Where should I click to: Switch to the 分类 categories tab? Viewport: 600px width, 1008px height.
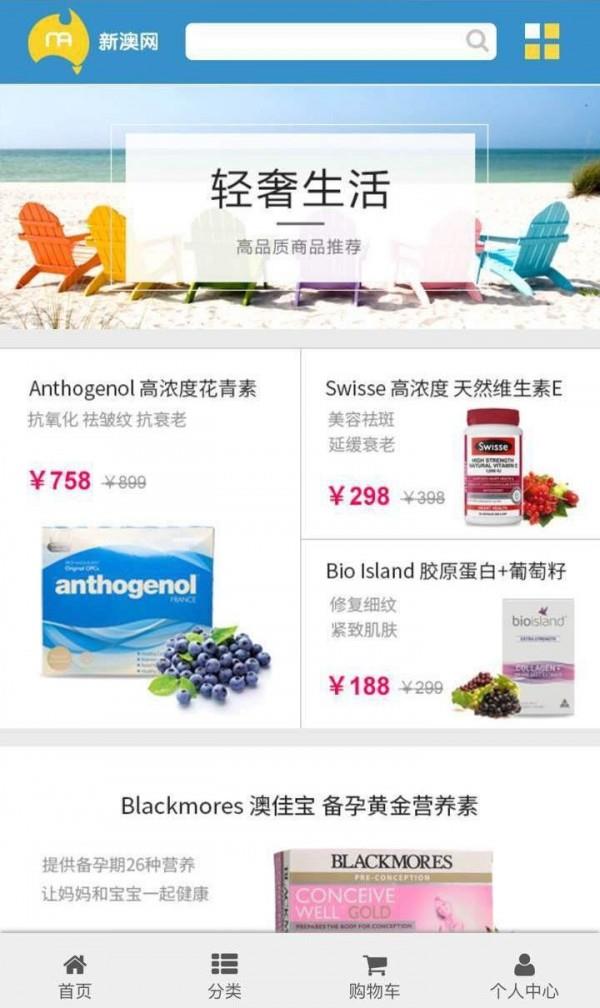coord(225,975)
